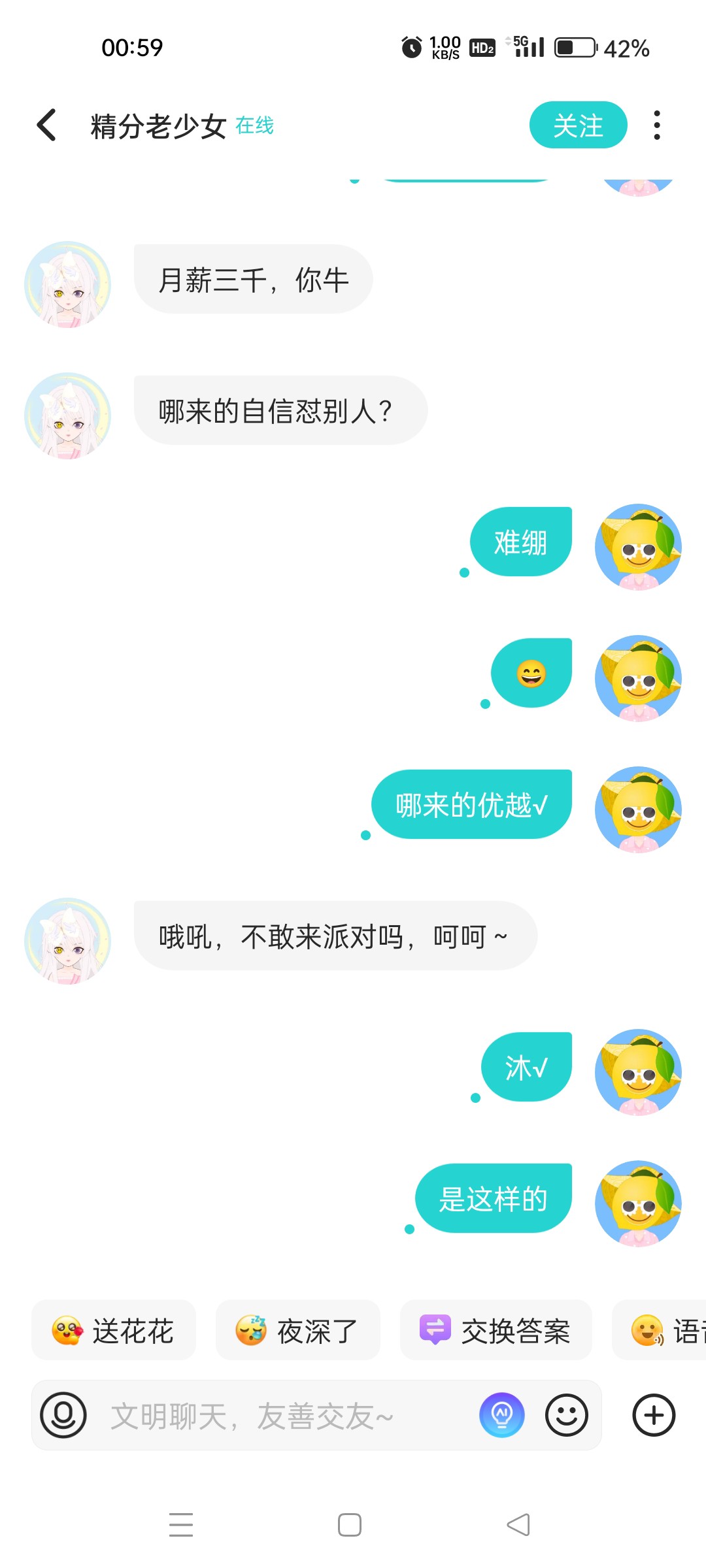706x1568 pixels.
Task: Go to the system home screen
Action: pos(350,1525)
